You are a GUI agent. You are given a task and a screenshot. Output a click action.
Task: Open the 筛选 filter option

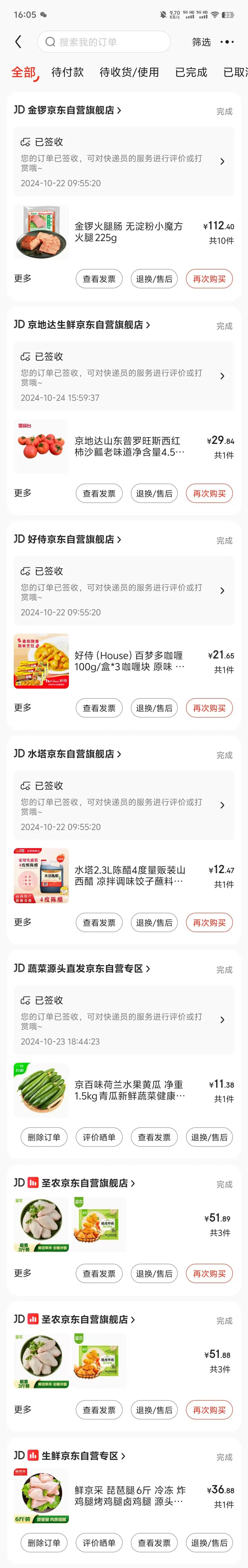(201, 42)
